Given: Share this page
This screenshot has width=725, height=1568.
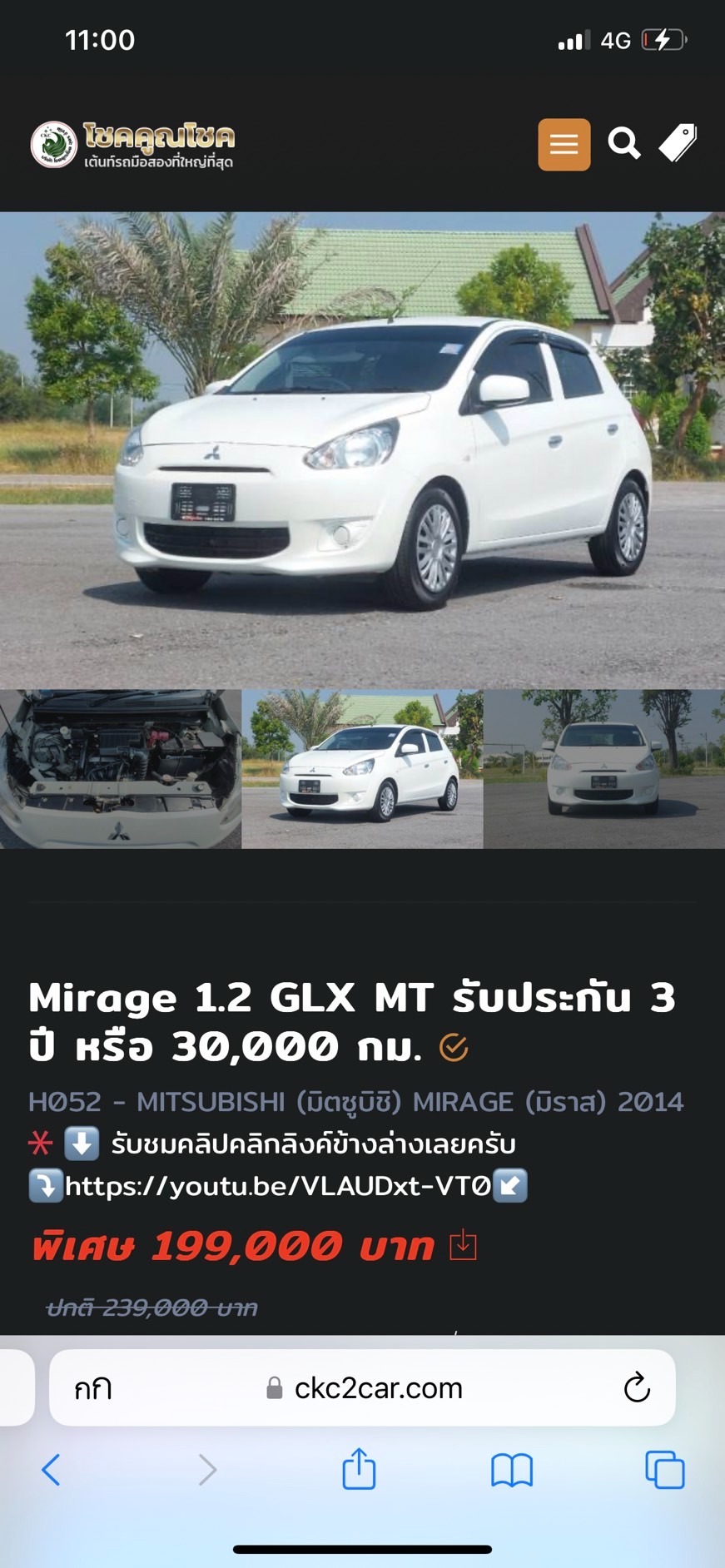Looking at the screenshot, I should (x=359, y=1468).
